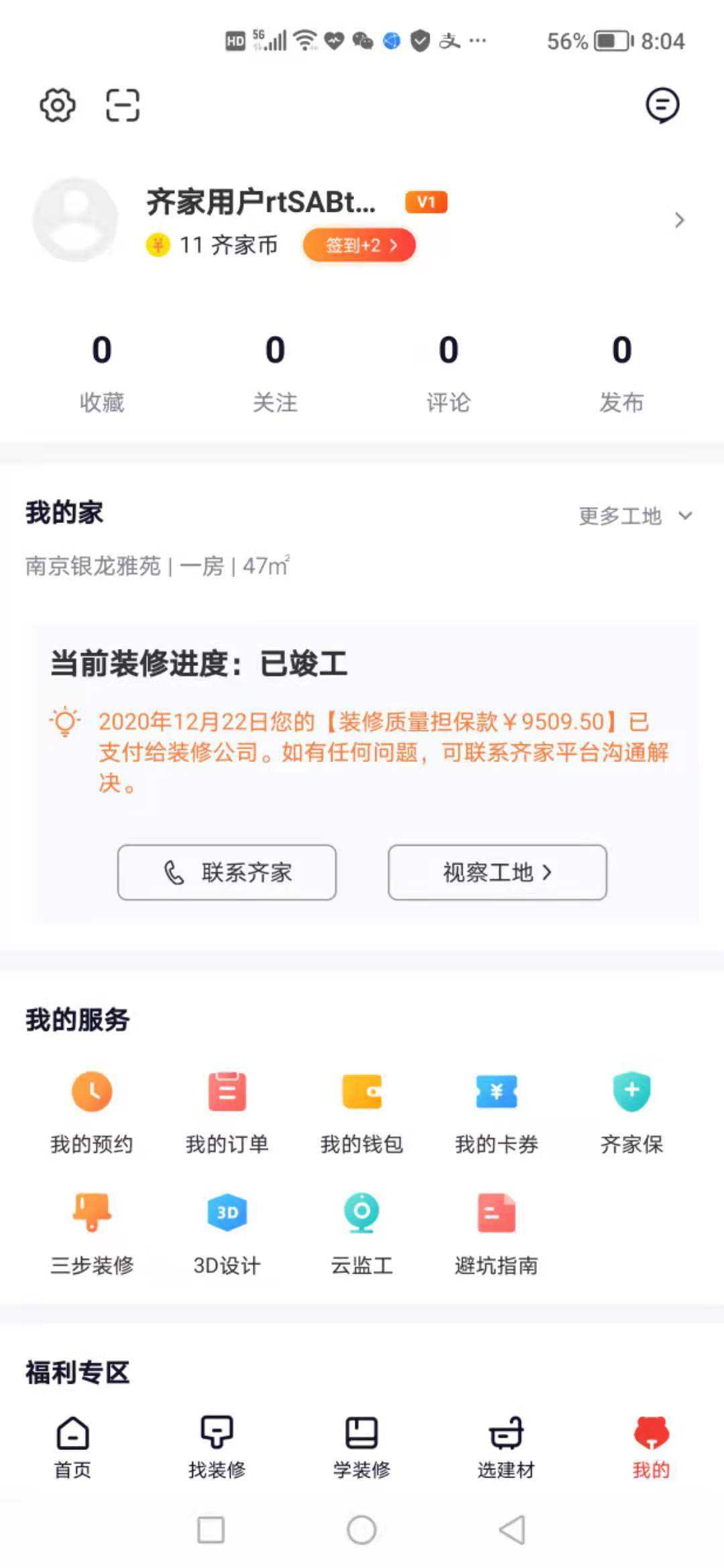724x1568 pixels.
Task: Open the messages chat icon
Action: click(x=662, y=105)
